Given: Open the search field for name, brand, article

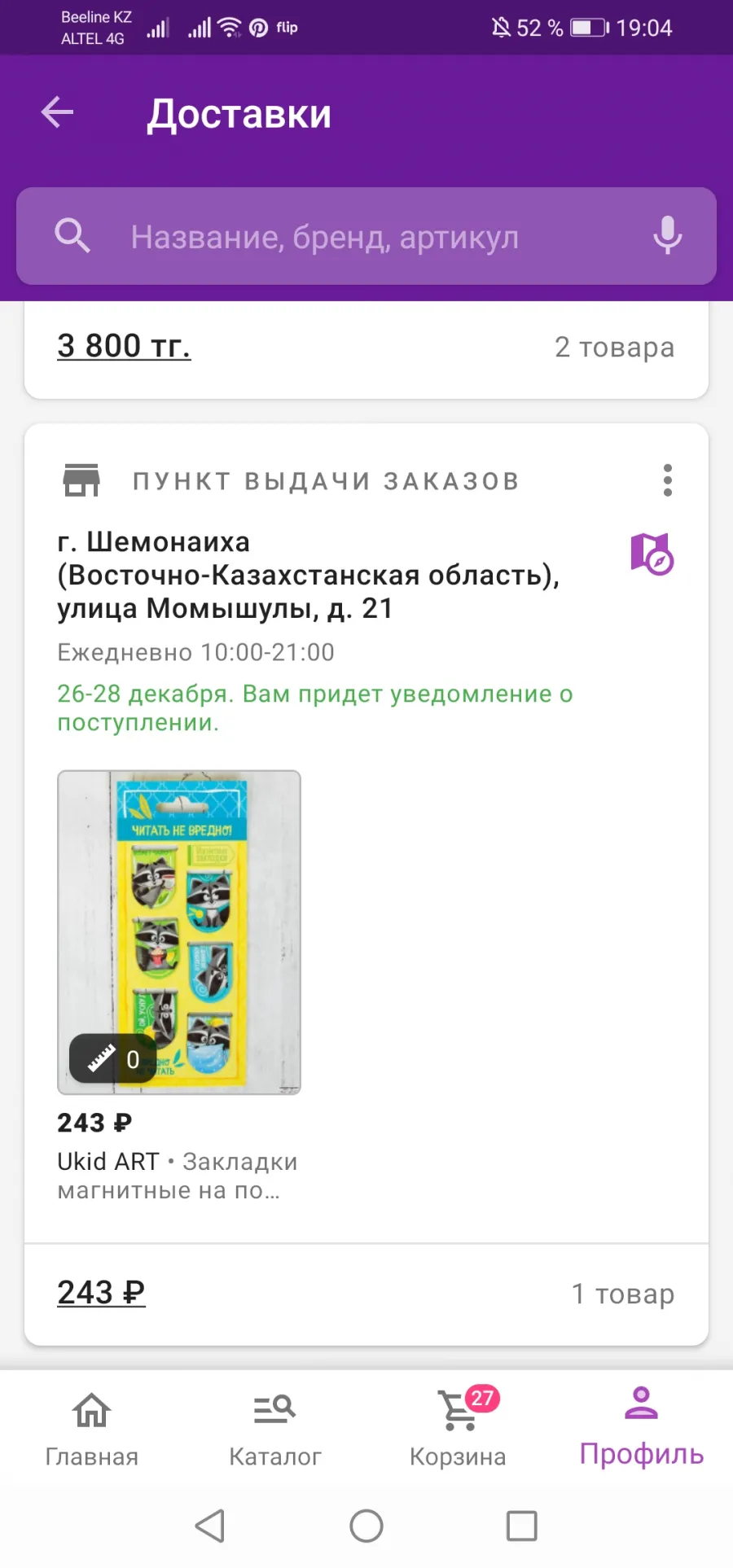Looking at the screenshot, I should point(366,236).
